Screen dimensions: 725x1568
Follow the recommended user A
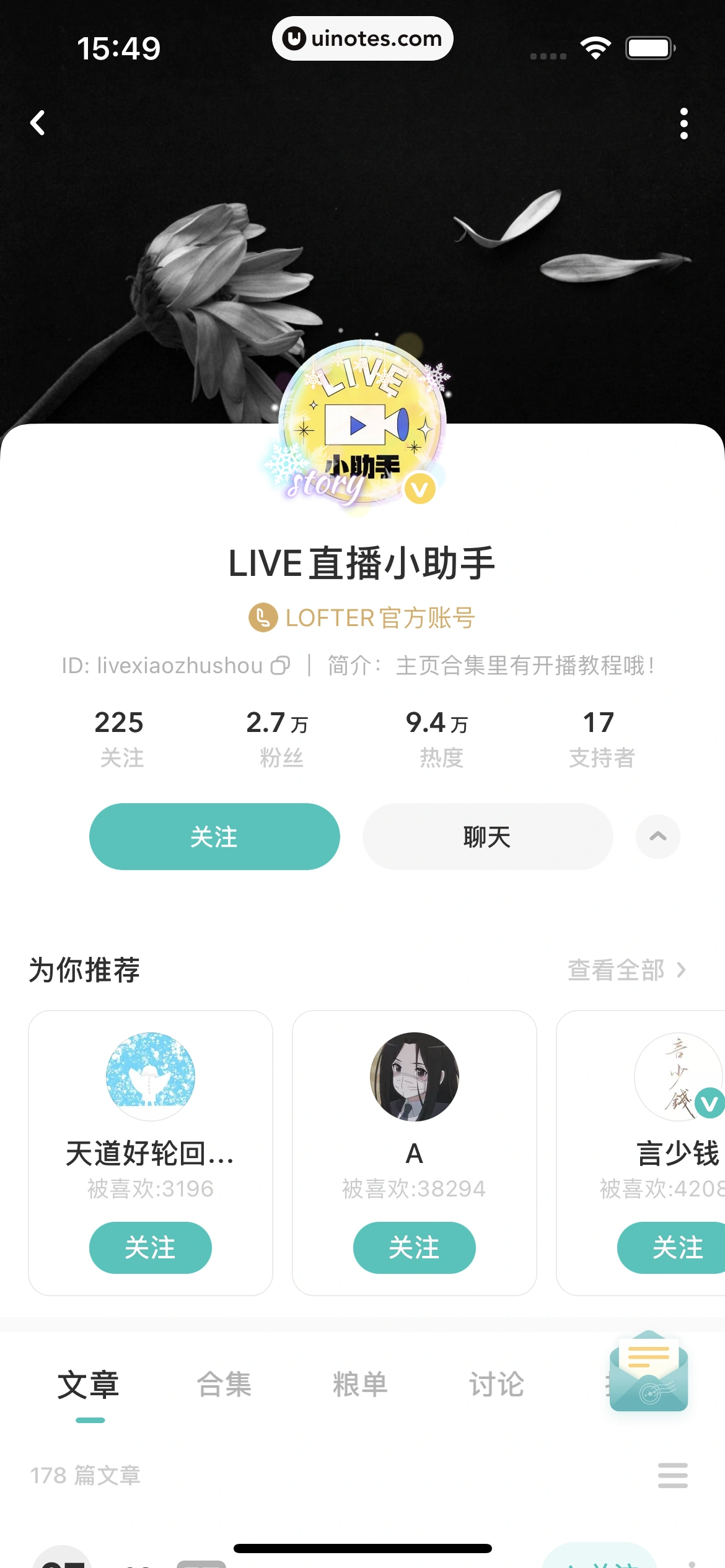pyautogui.click(x=415, y=1248)
